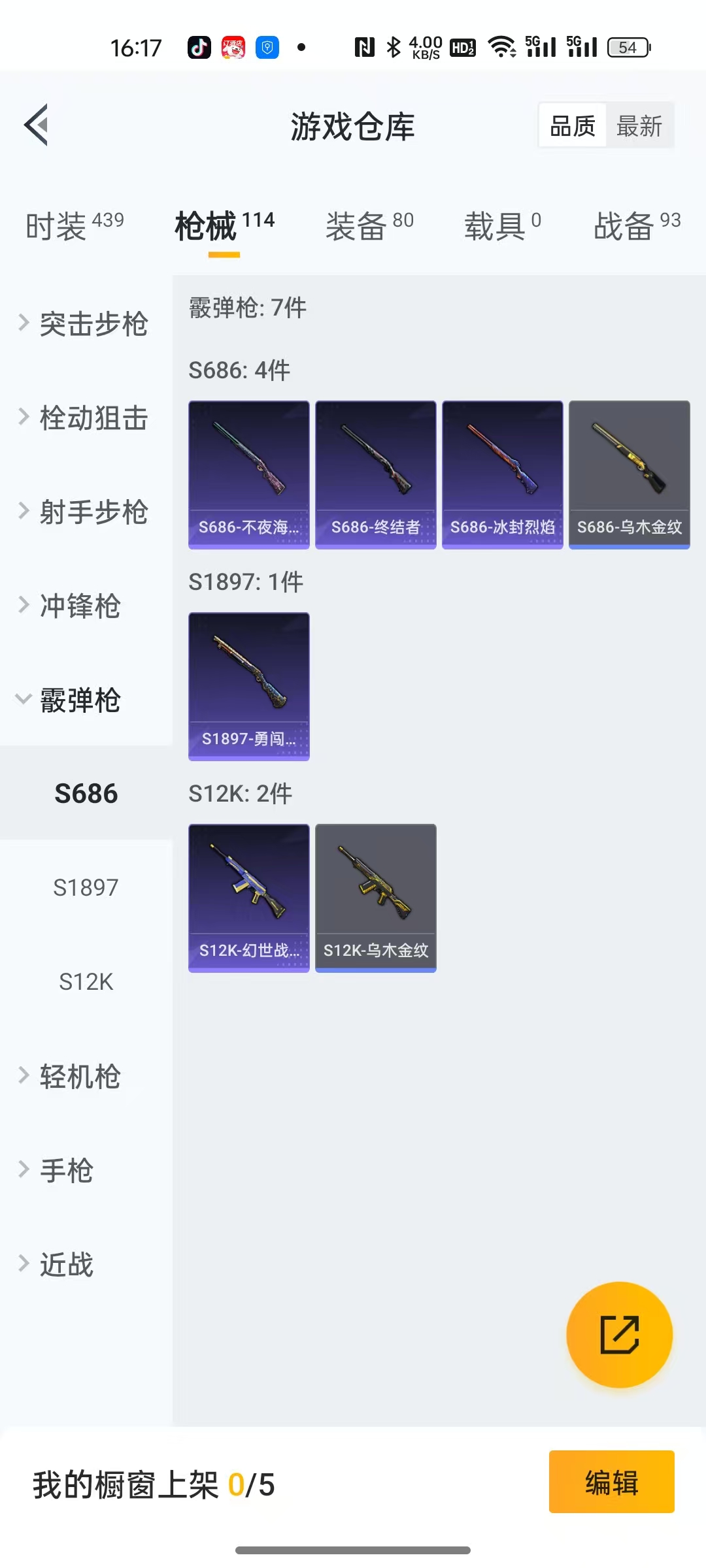The image size is (706, 1568).
Task: Open the S686-终结者 skin tile
Action: pyautogui.click(x=375, y=475)
